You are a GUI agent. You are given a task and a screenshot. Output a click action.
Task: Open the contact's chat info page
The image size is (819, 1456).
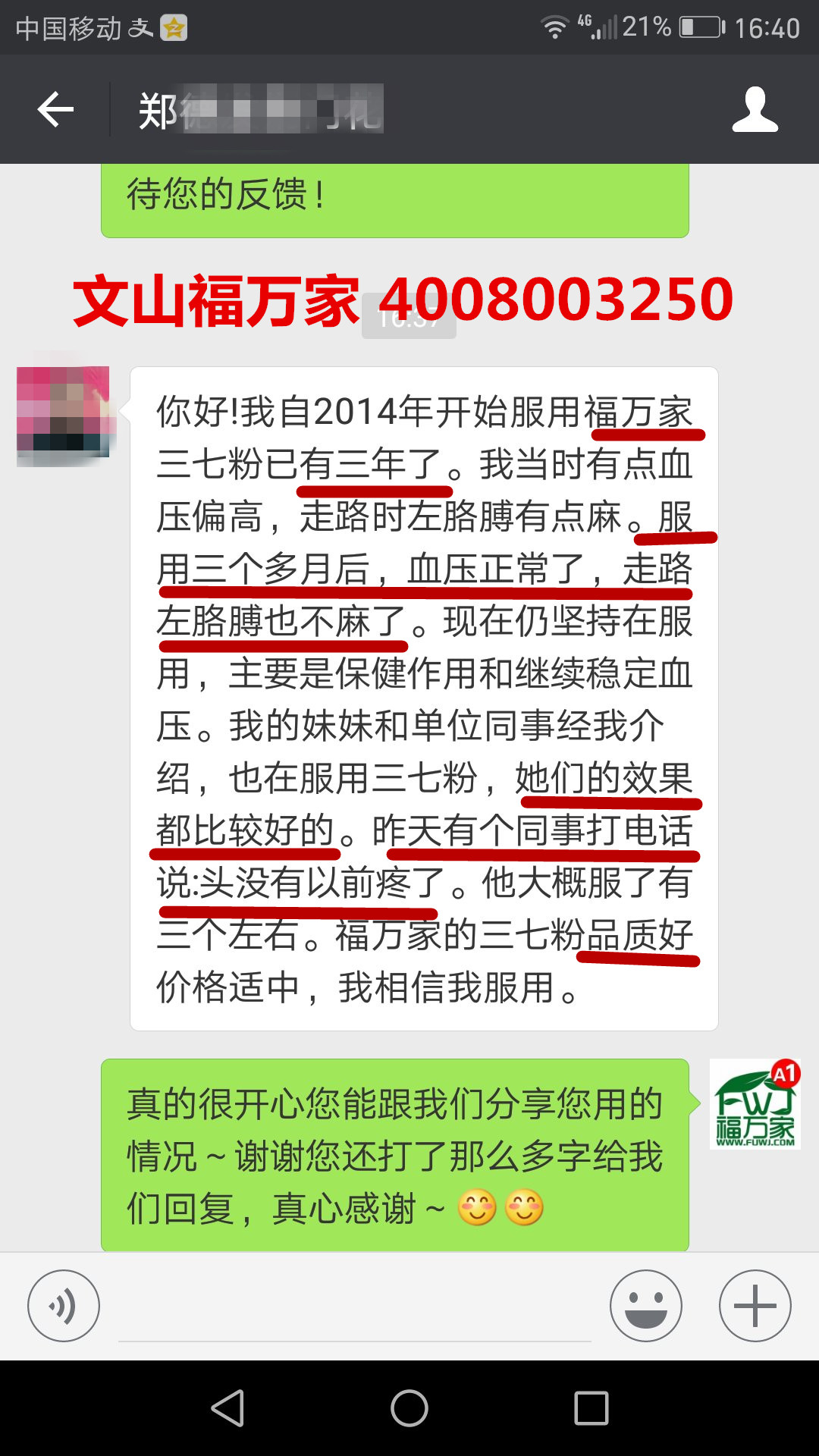pyautogui.click(x=755, y=110)
